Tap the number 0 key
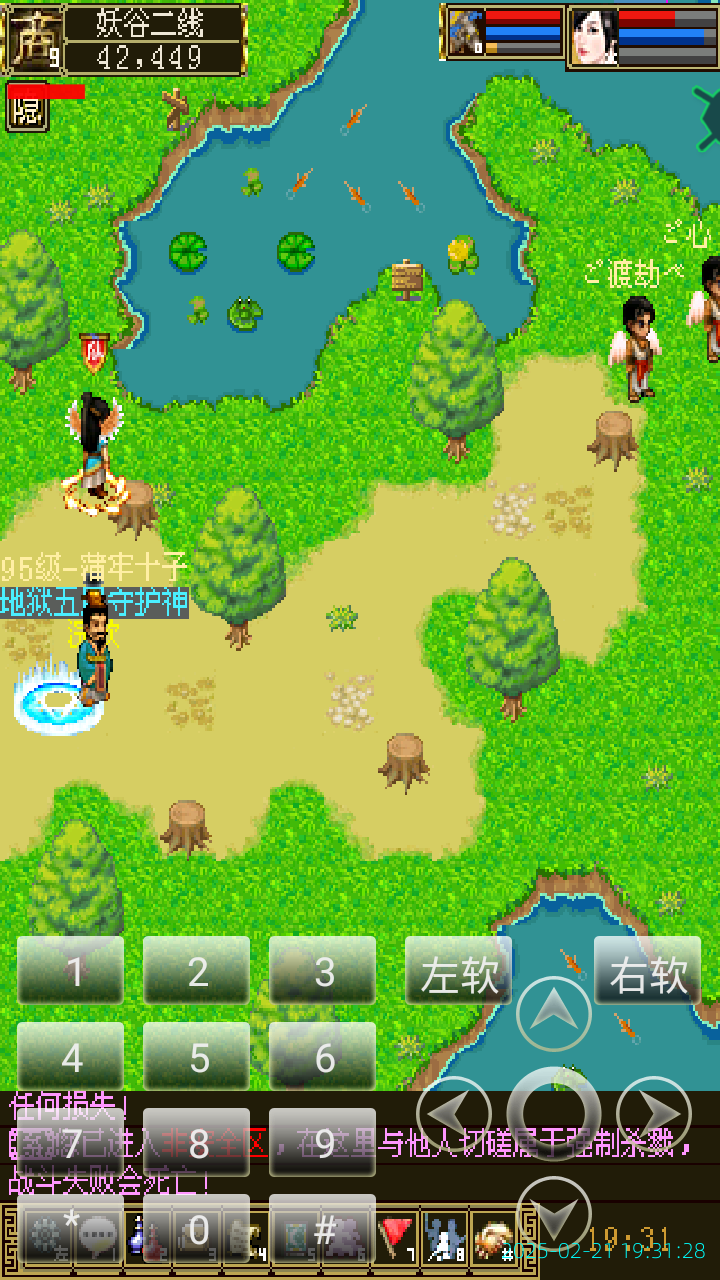The image size is (720, 1280). click(x=197, y=1230)
